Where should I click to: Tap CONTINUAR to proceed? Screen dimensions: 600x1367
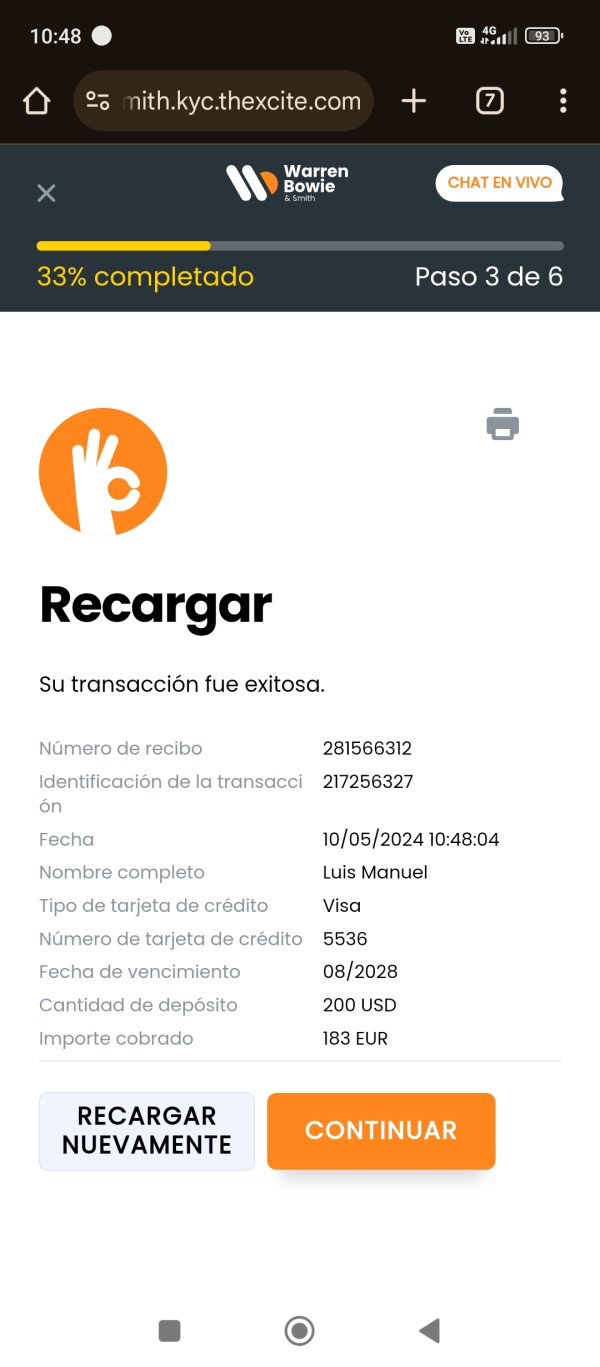point(381,1130)
